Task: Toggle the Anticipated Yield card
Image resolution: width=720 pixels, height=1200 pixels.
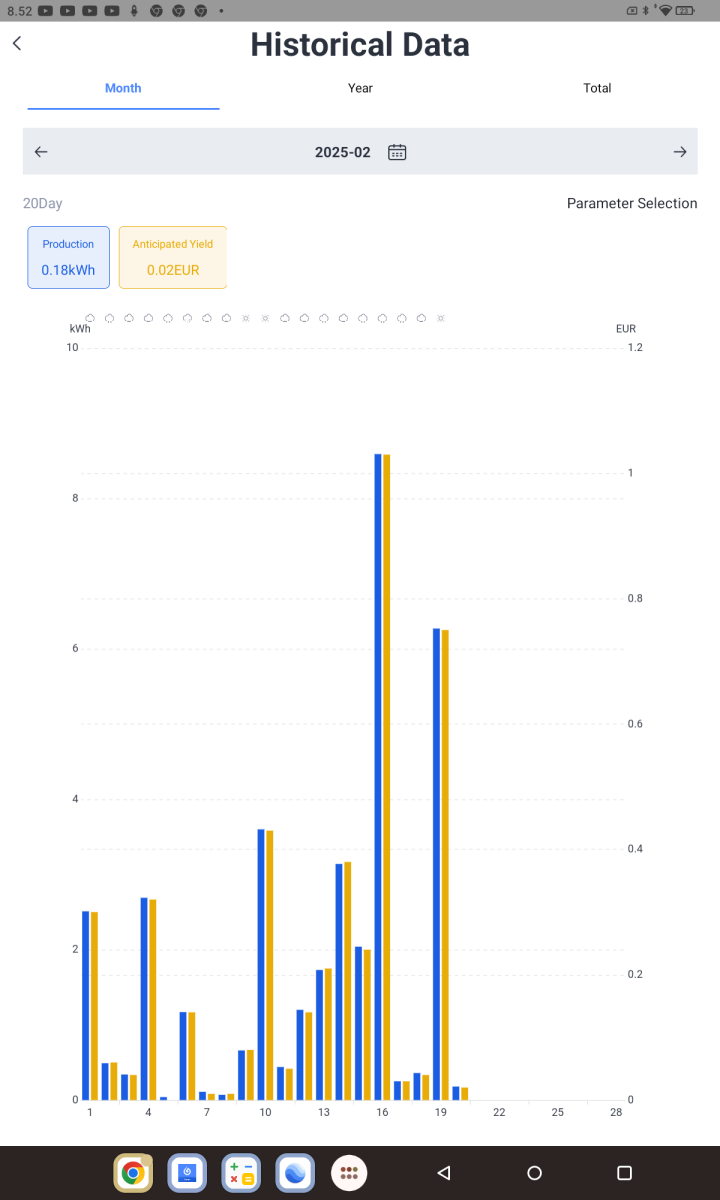Action: 173,257
